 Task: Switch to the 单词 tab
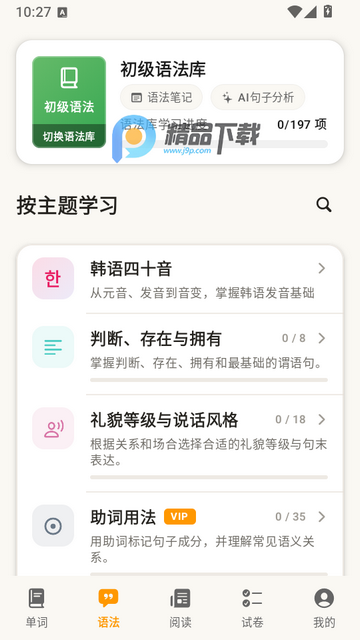click(37, 608)
